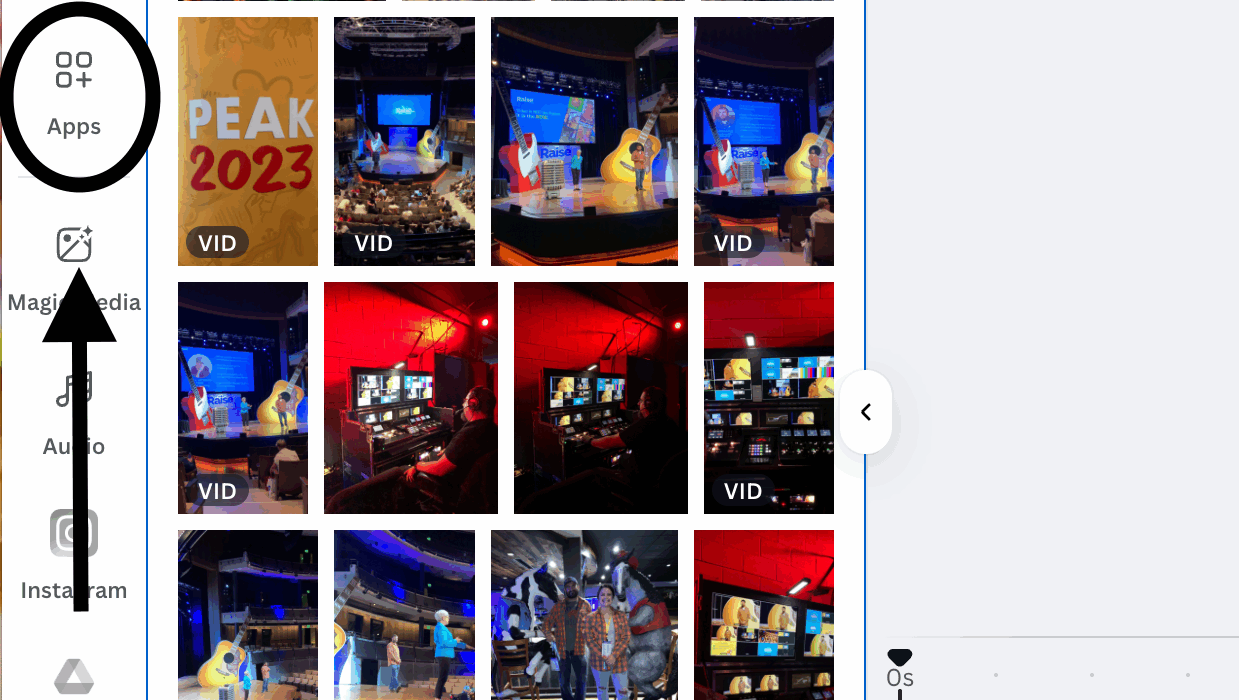Add the photo of two people with cow statues
Screen dimensions: 1239x700
(x=584, y=615)
